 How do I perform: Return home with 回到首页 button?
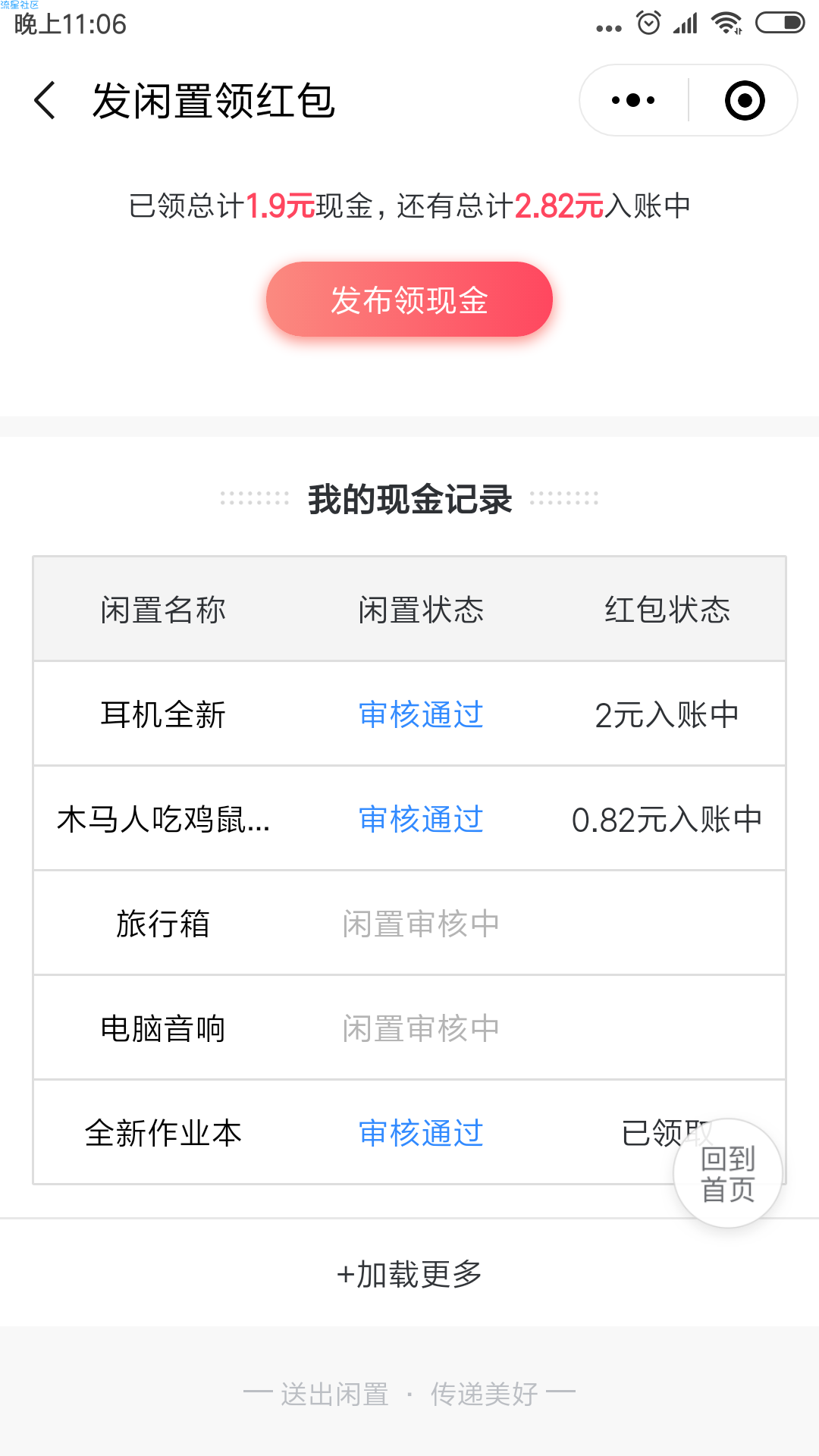728,1173
